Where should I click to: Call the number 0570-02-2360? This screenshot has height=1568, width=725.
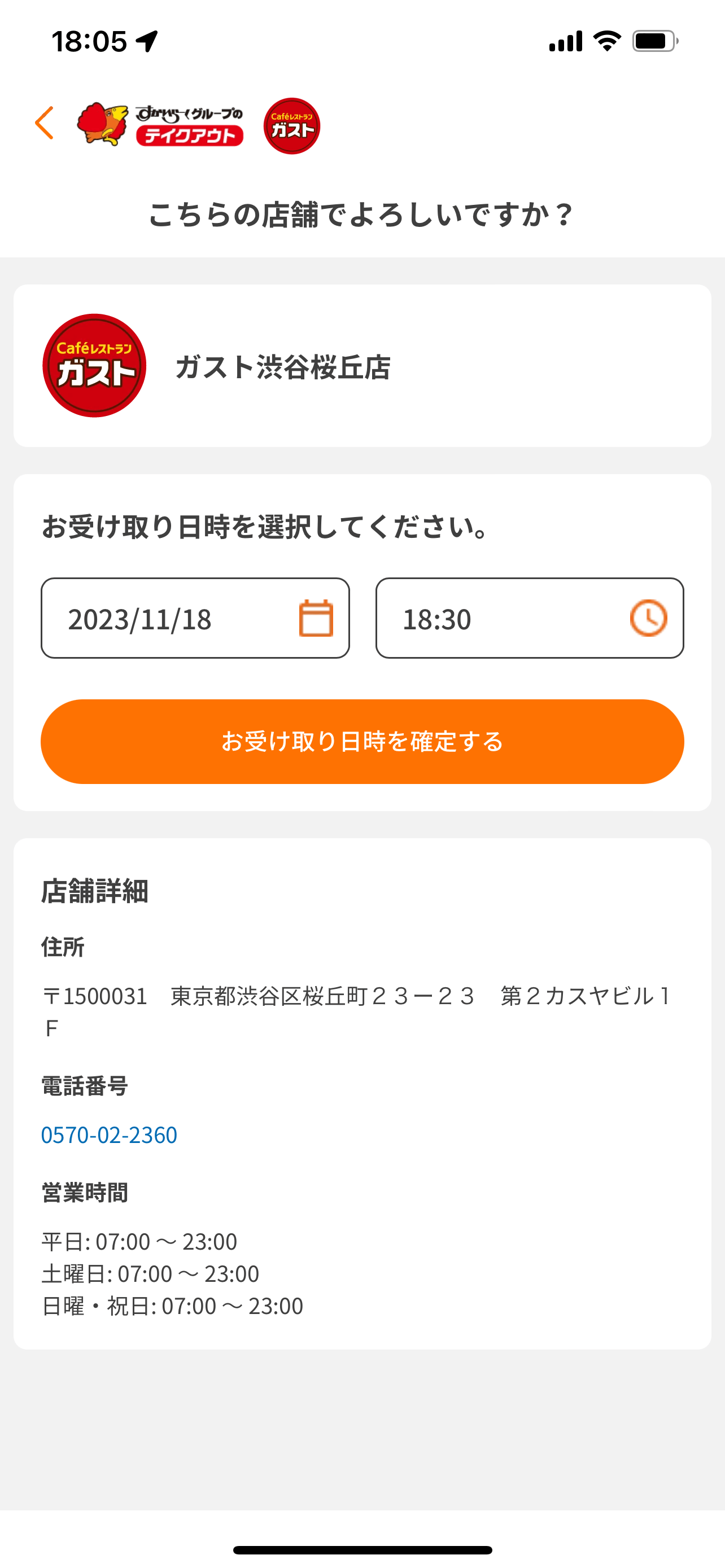click(109, 1136)
